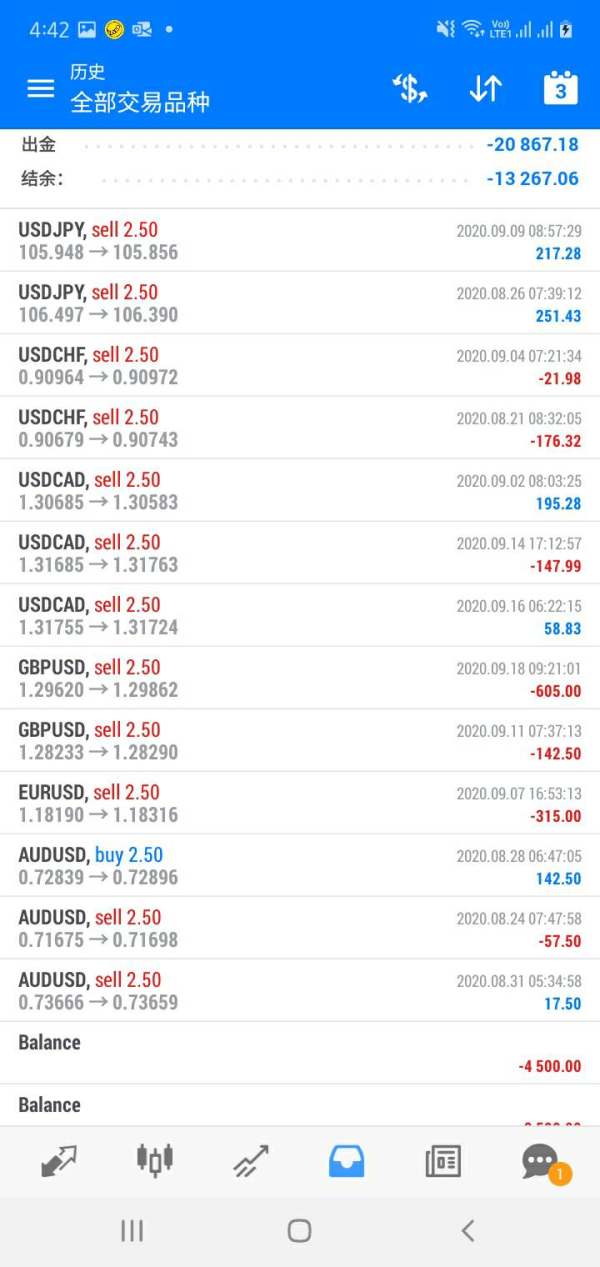Switch to the candlestick Chart tab
This screenshot has height=1267, width=600.
tap(155, 1160)
